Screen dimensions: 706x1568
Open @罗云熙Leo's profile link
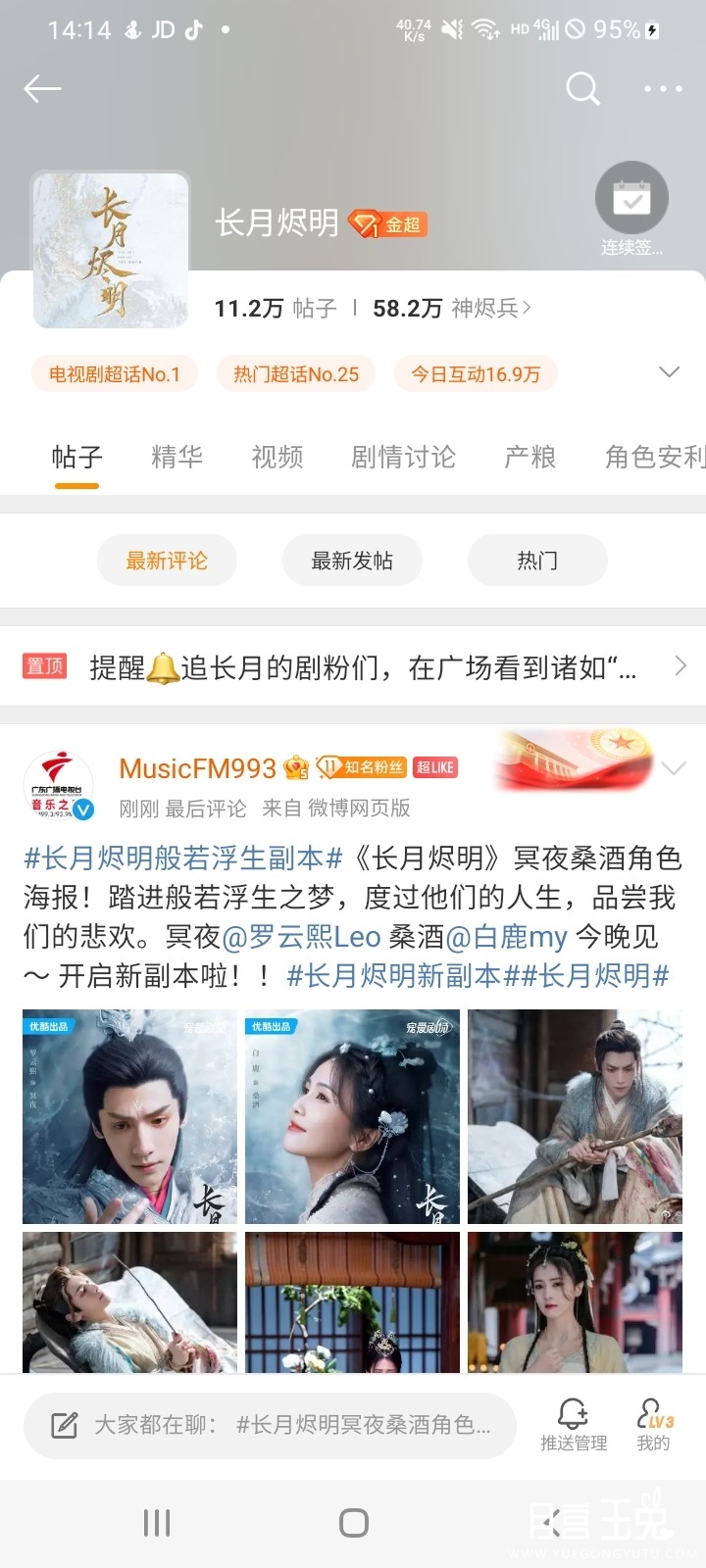tap(304, 937)
